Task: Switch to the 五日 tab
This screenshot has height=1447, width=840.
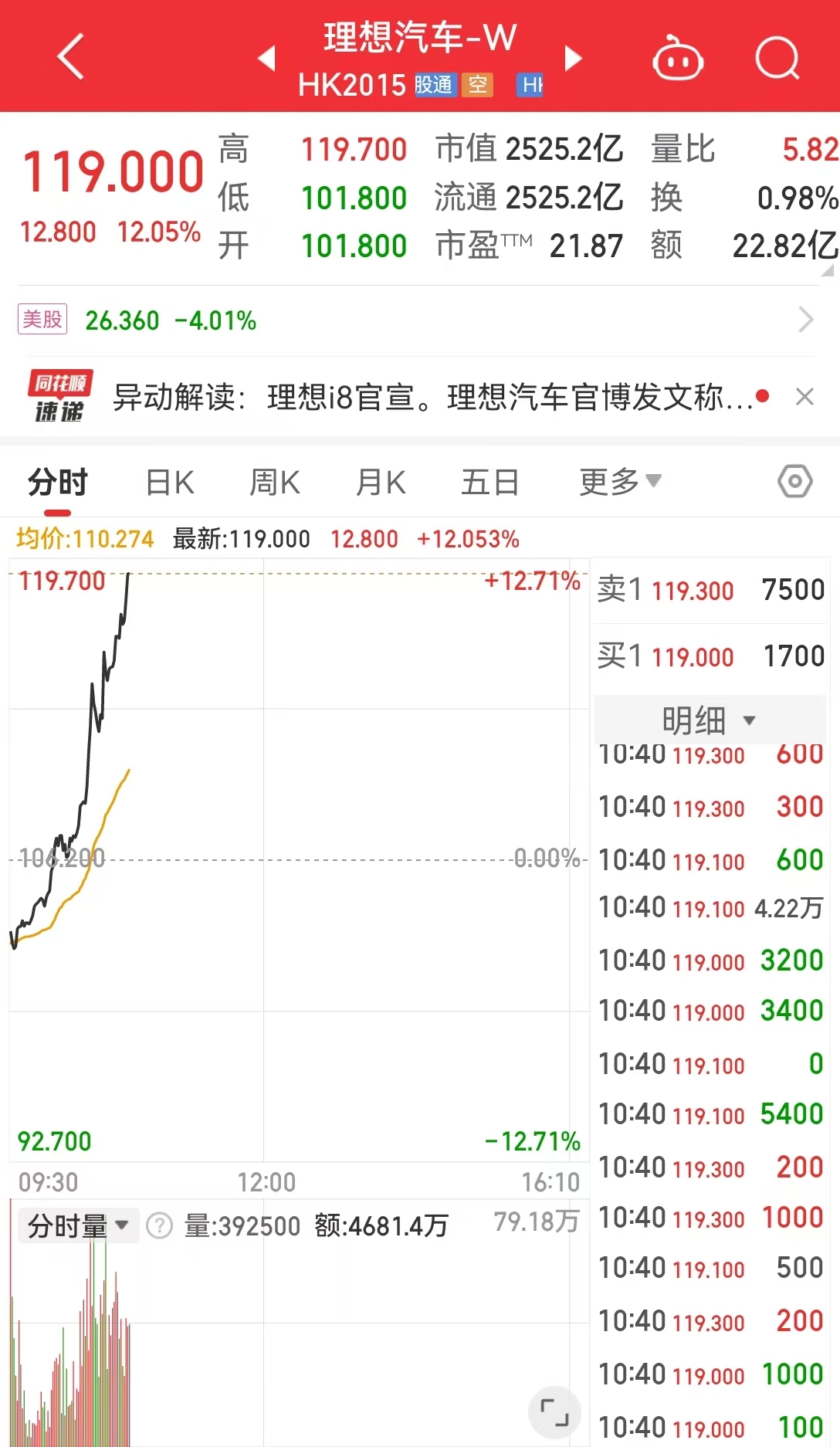Action: click(x=489, y=483)
